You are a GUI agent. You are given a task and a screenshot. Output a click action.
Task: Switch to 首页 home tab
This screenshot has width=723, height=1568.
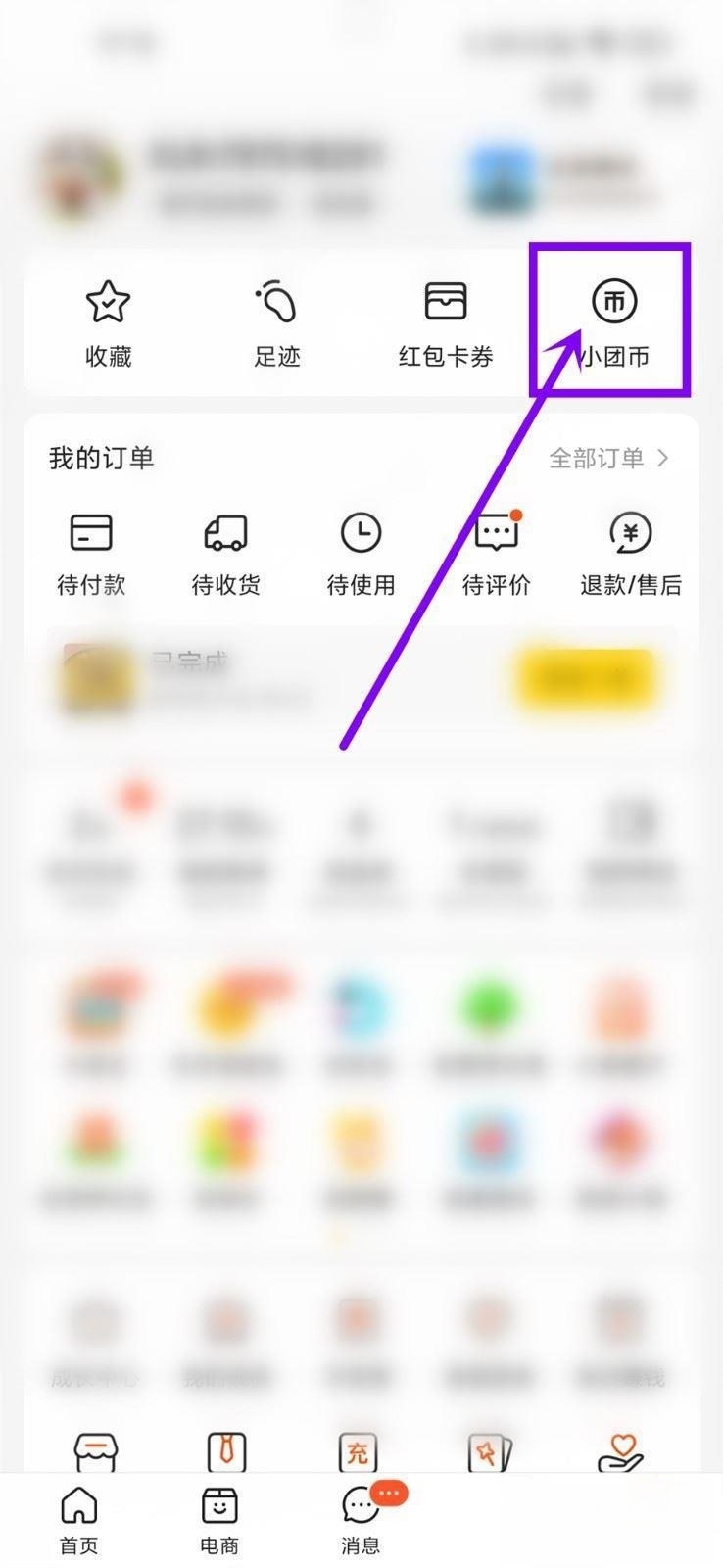pyautogui.click(x=79, y=1519)
